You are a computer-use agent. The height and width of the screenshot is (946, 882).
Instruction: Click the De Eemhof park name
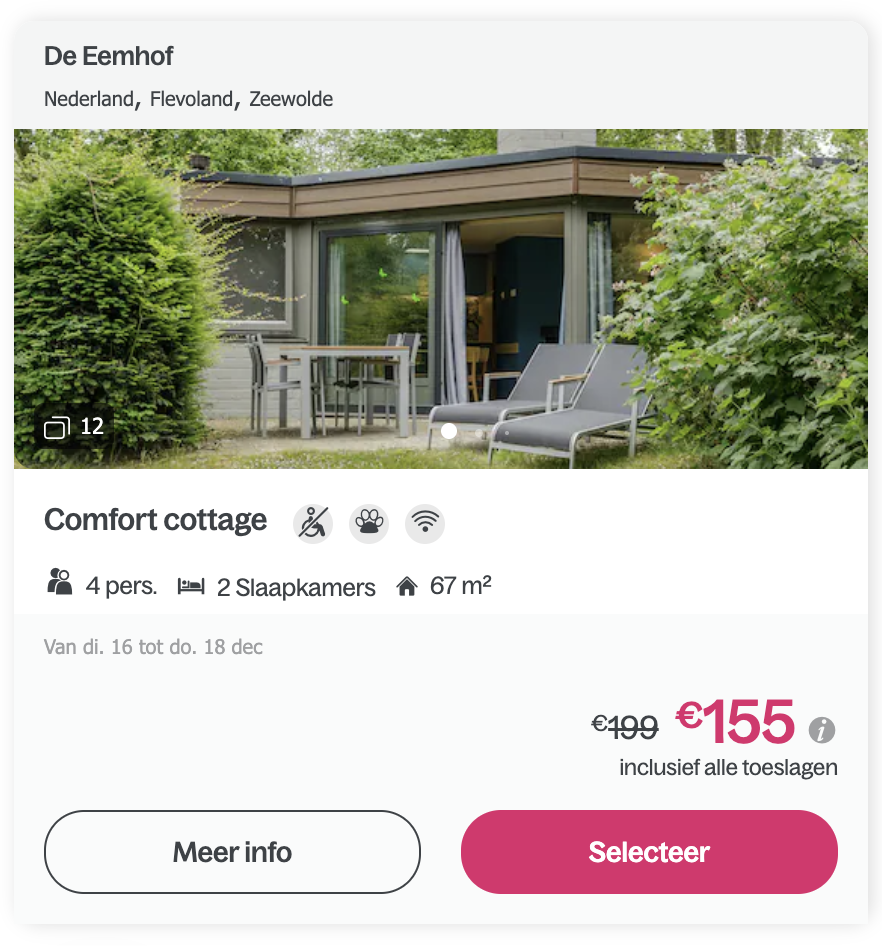[108, 57]
